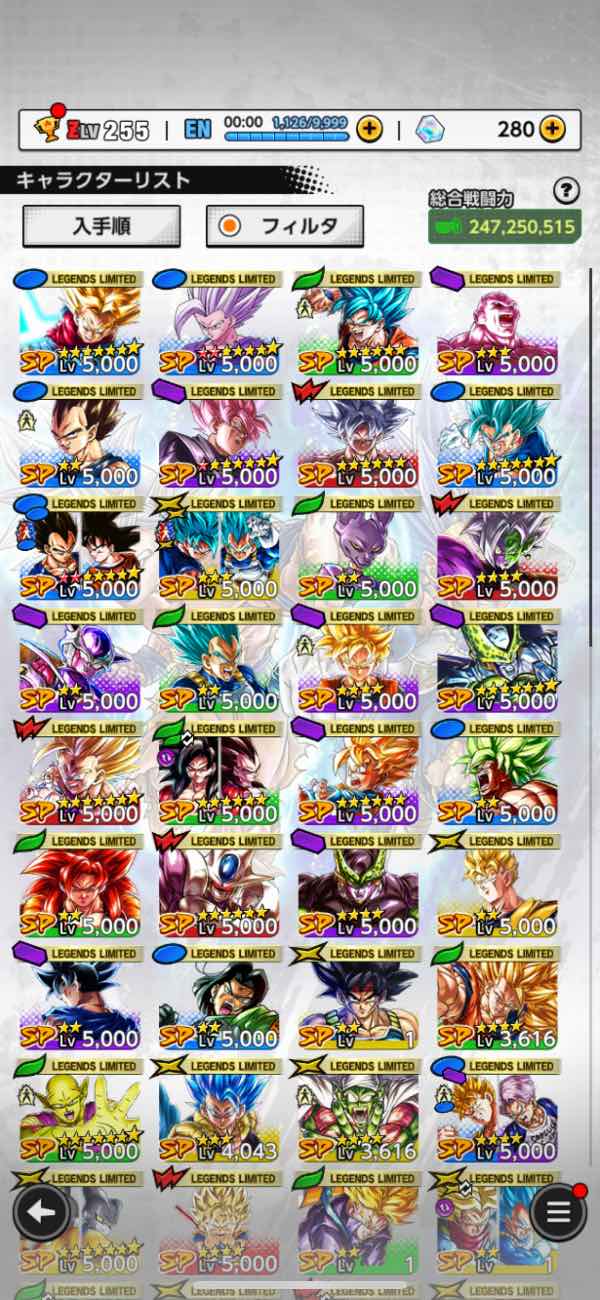
Task: Add crystals with the plus beside 280
Action: [x=552, y=129]
